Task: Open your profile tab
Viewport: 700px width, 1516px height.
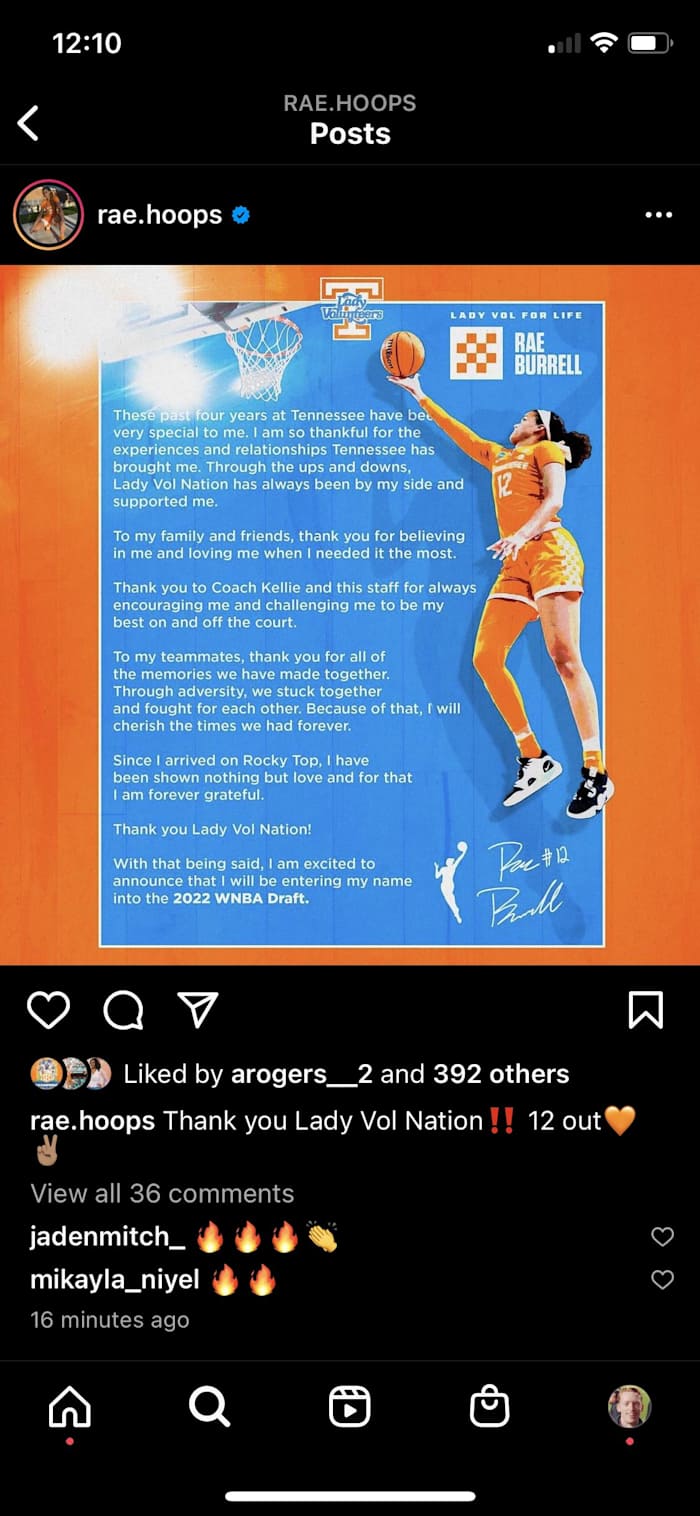Action: [x=630, y=1406]
